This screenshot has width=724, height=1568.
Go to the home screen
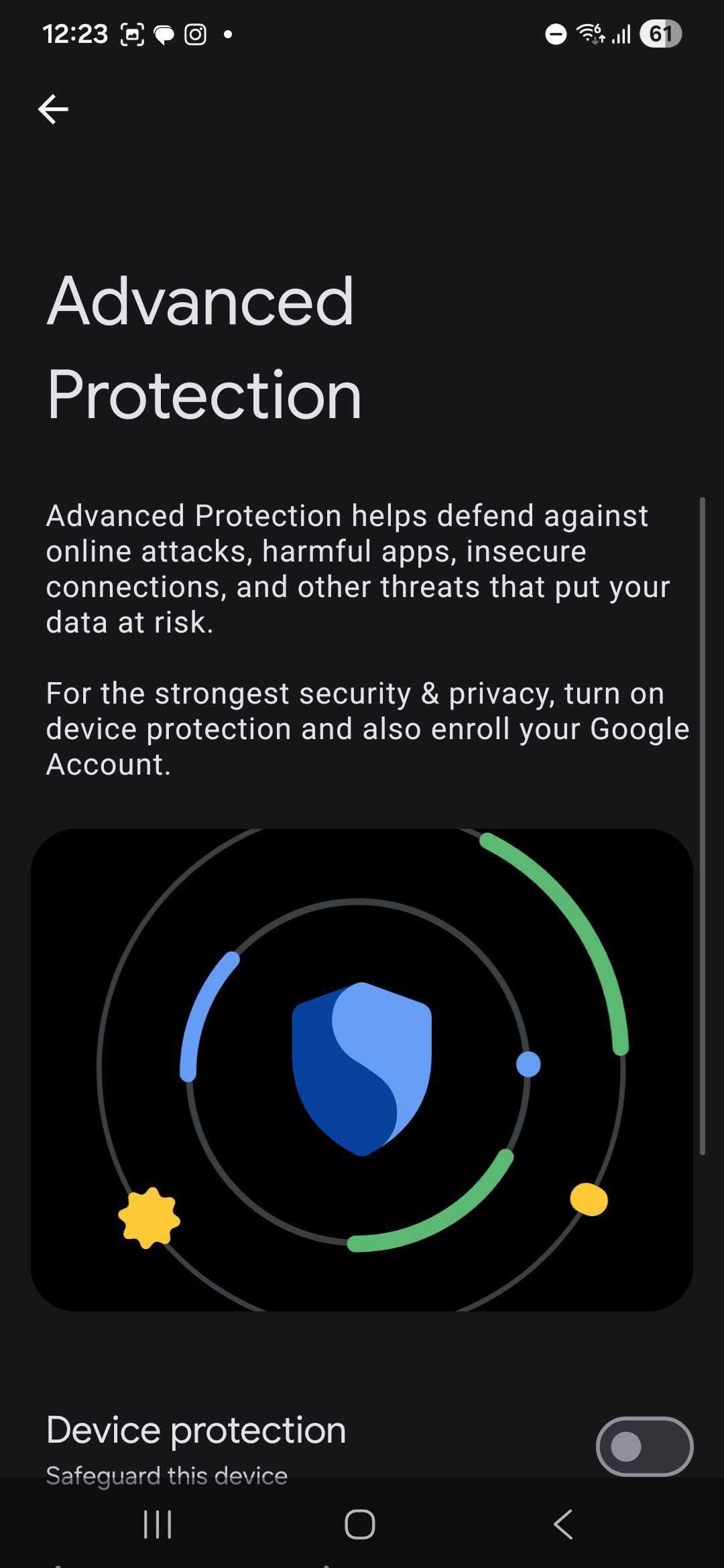coord(360,1525)
